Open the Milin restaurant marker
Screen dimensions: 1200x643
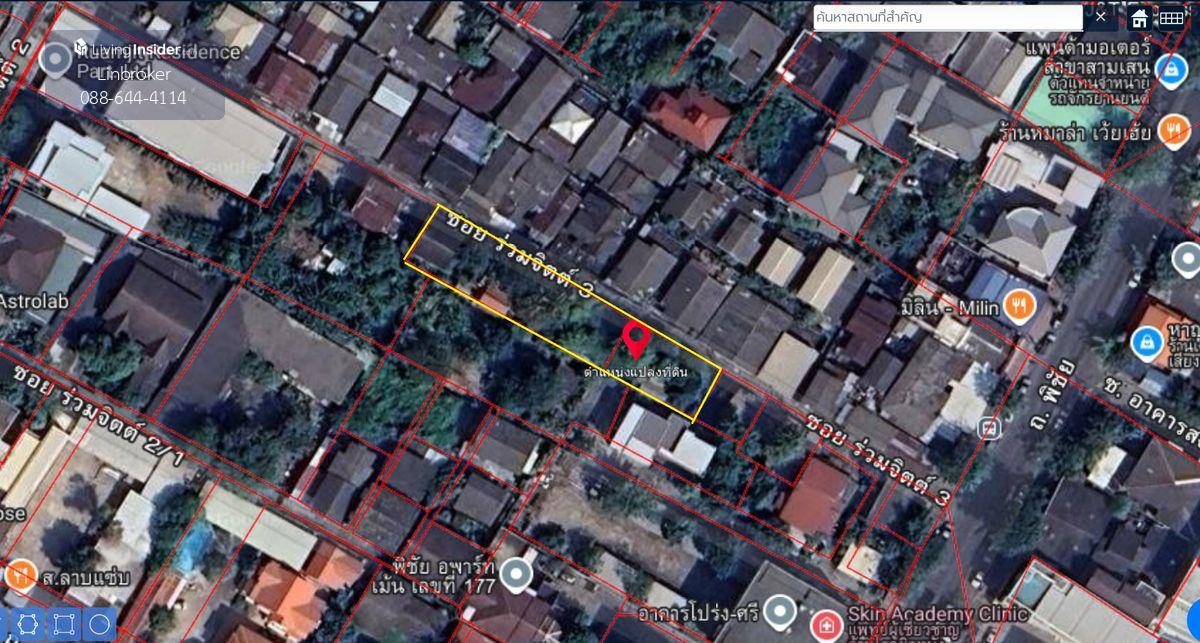pos(1017,306)
